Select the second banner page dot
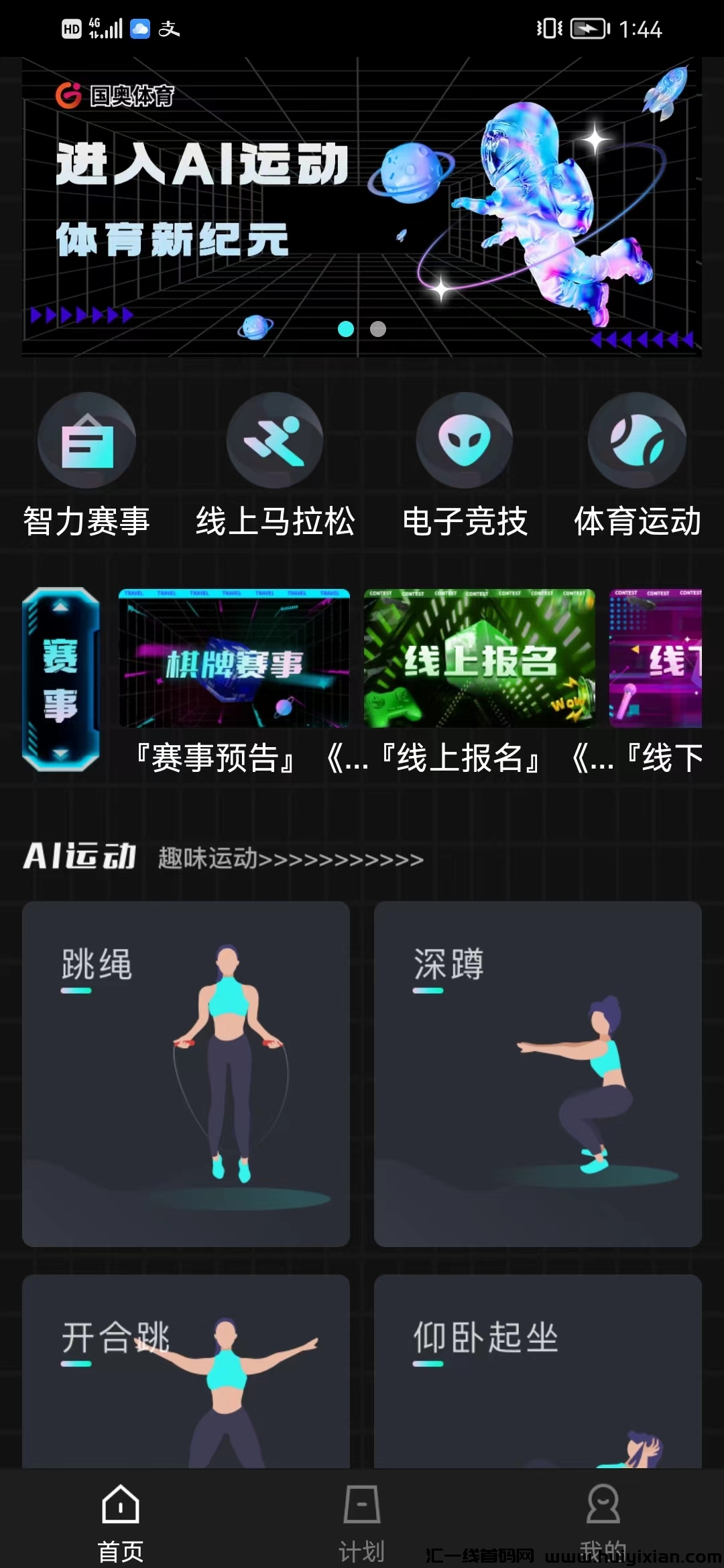 [378, 329]
